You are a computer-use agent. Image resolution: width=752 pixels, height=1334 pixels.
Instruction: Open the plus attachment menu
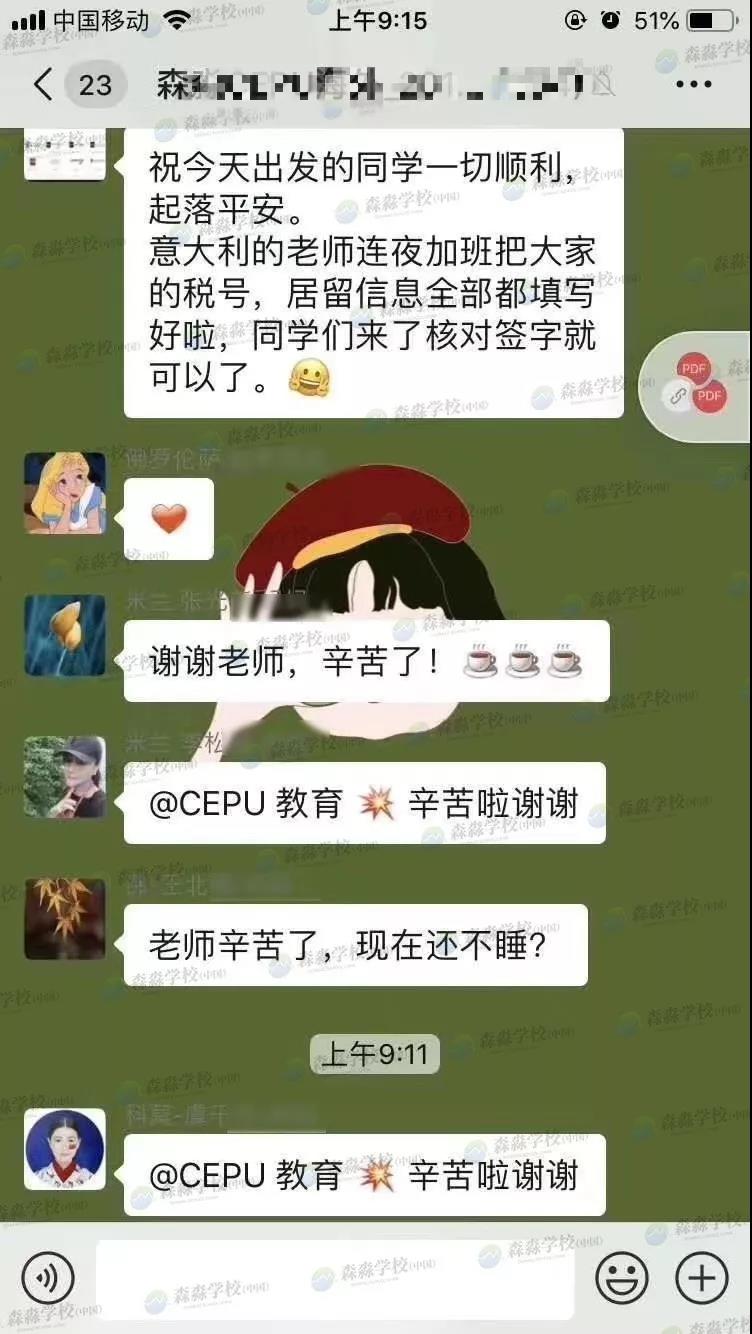(x=702, y=1277)
